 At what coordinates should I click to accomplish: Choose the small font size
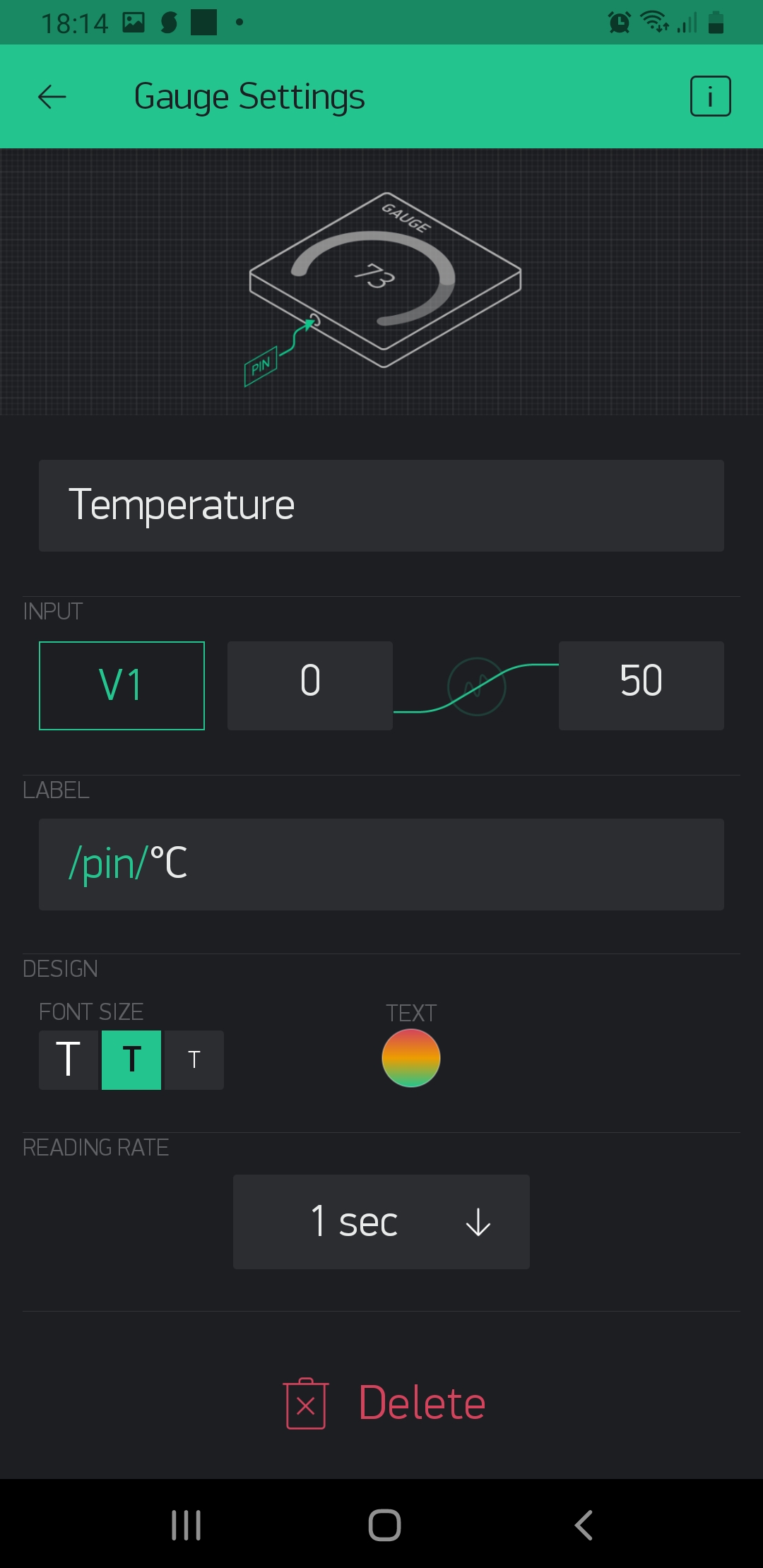(194, 1059)
